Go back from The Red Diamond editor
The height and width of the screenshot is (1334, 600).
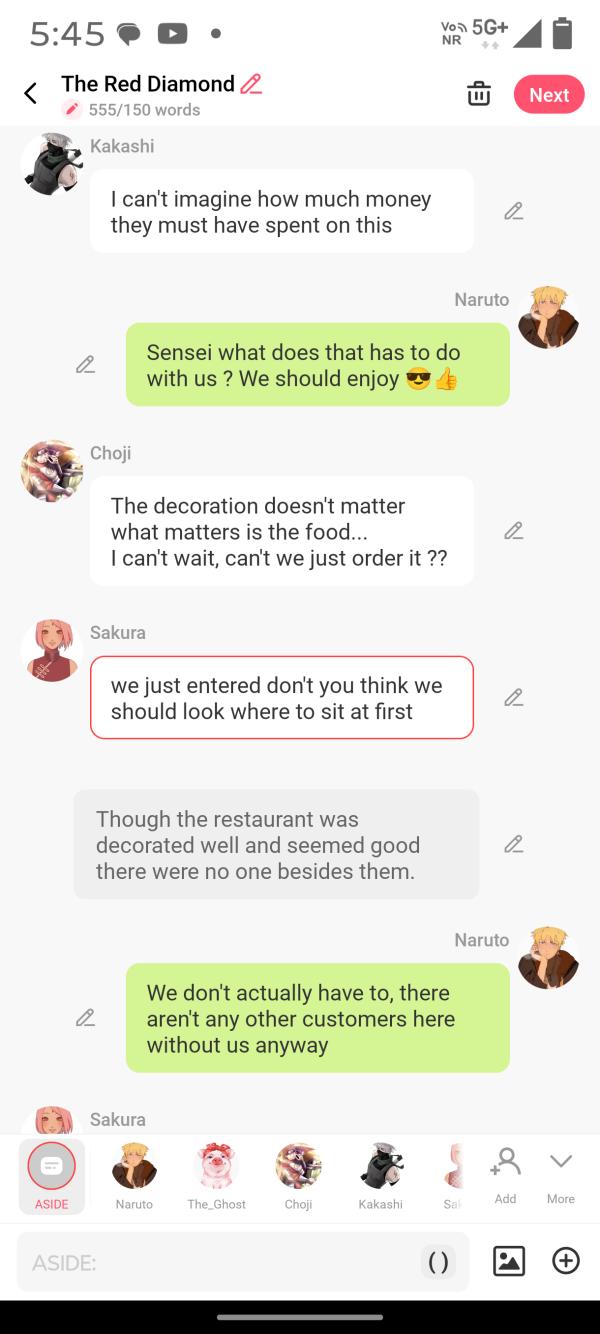click(x=31, y=94)
